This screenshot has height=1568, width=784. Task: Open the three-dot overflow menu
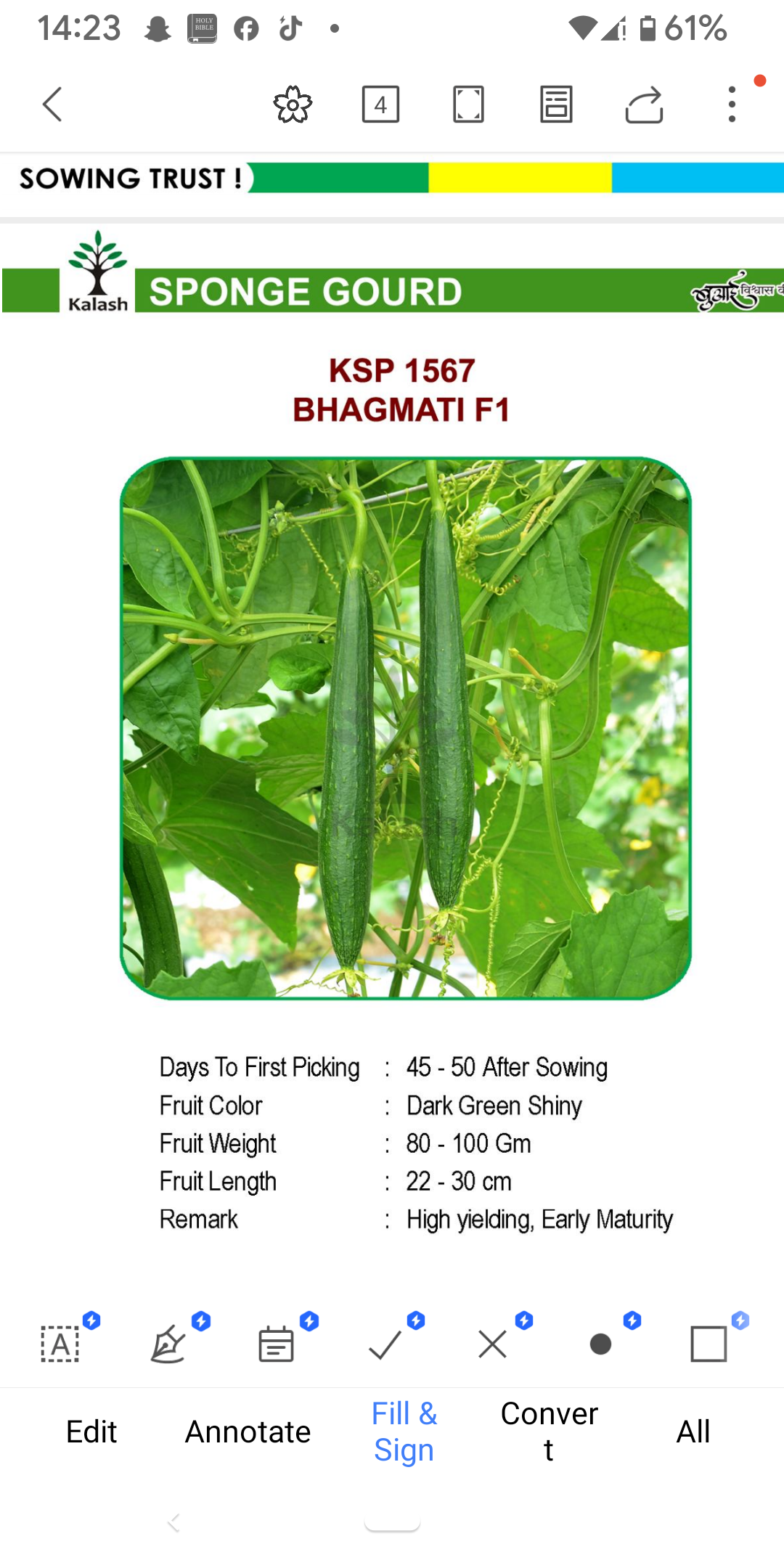coord(732,105)
